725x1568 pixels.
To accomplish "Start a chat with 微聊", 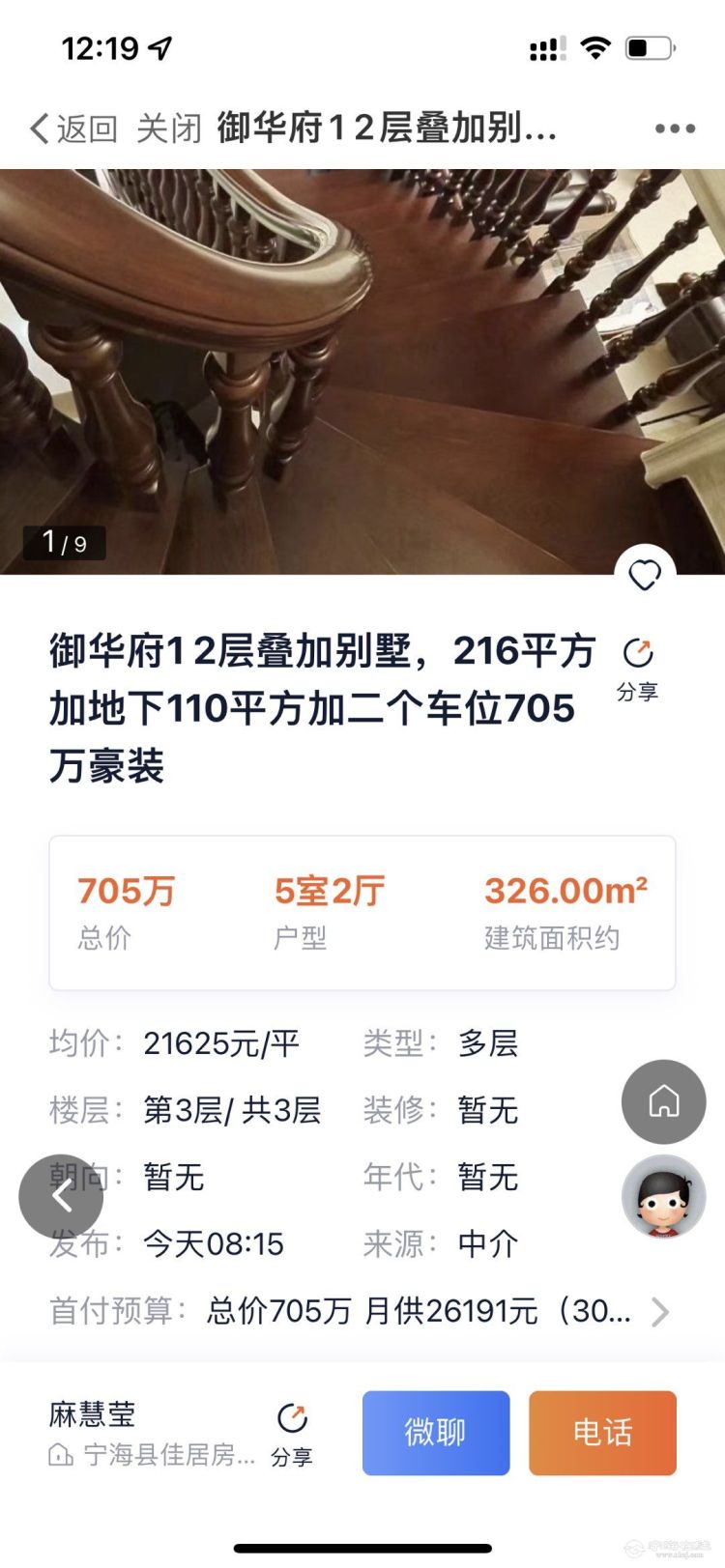I will [436, 1432].
